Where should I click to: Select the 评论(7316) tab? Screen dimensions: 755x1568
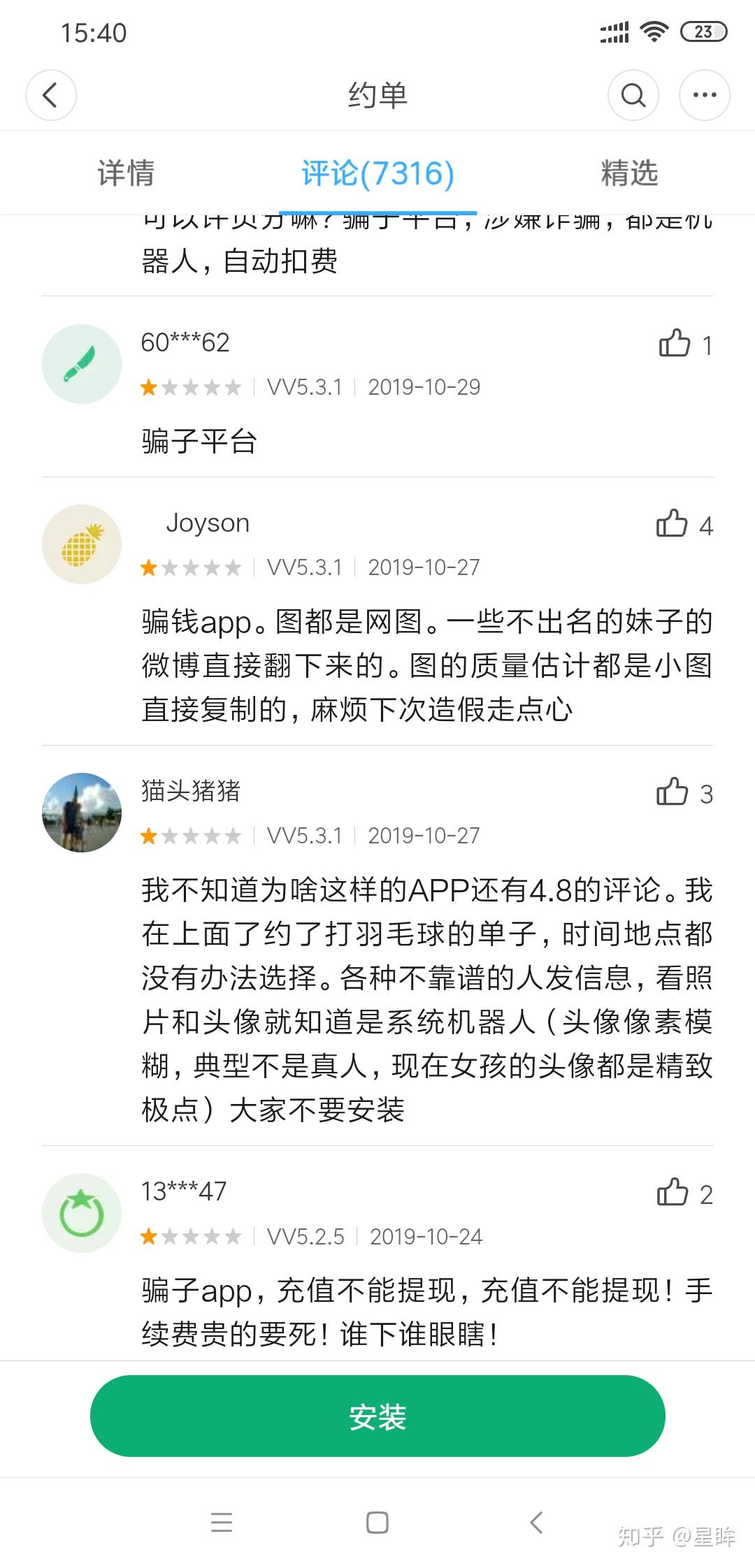click(378, 173)
